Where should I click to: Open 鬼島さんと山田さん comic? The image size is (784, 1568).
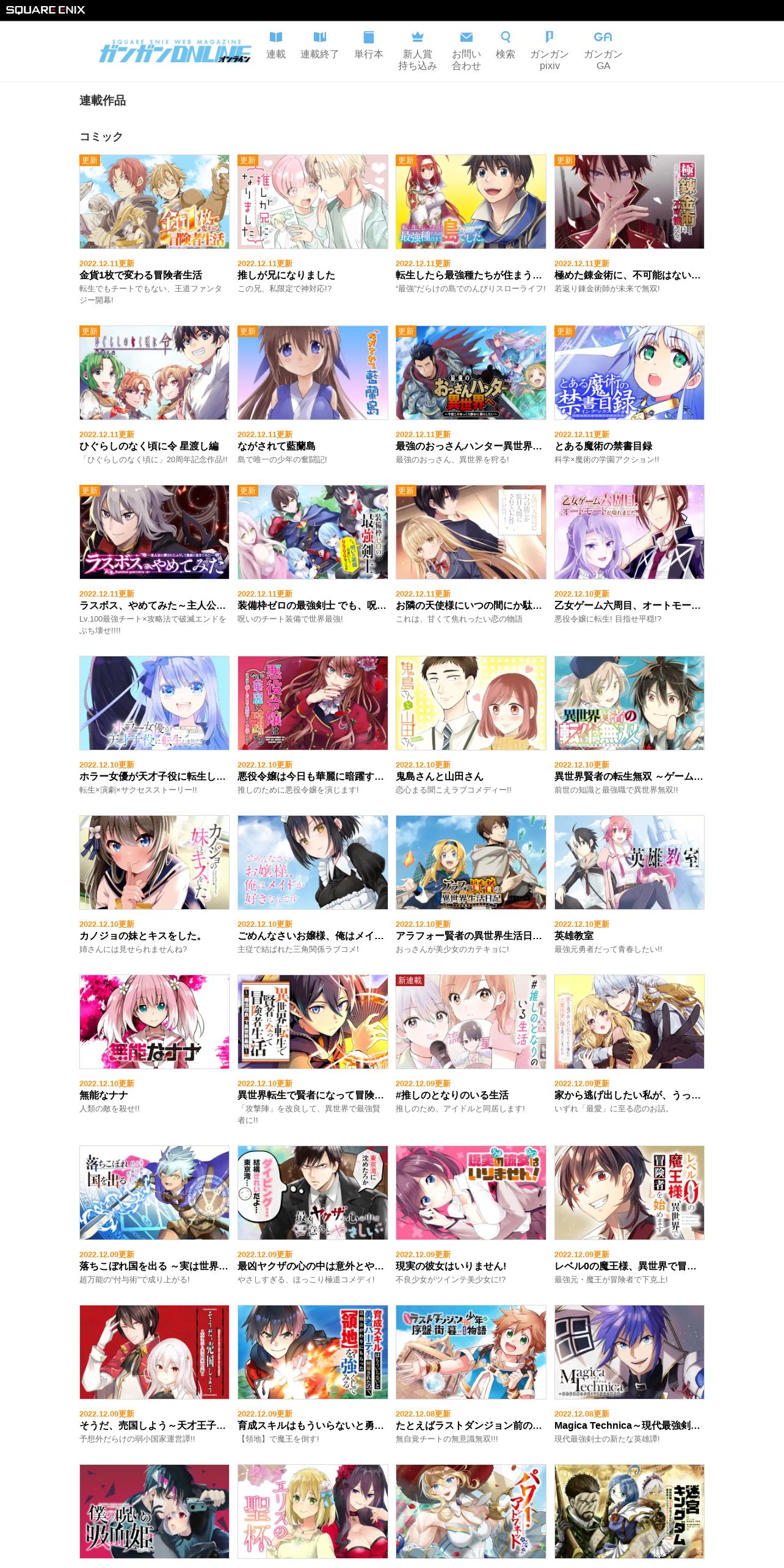coord(471,726)
